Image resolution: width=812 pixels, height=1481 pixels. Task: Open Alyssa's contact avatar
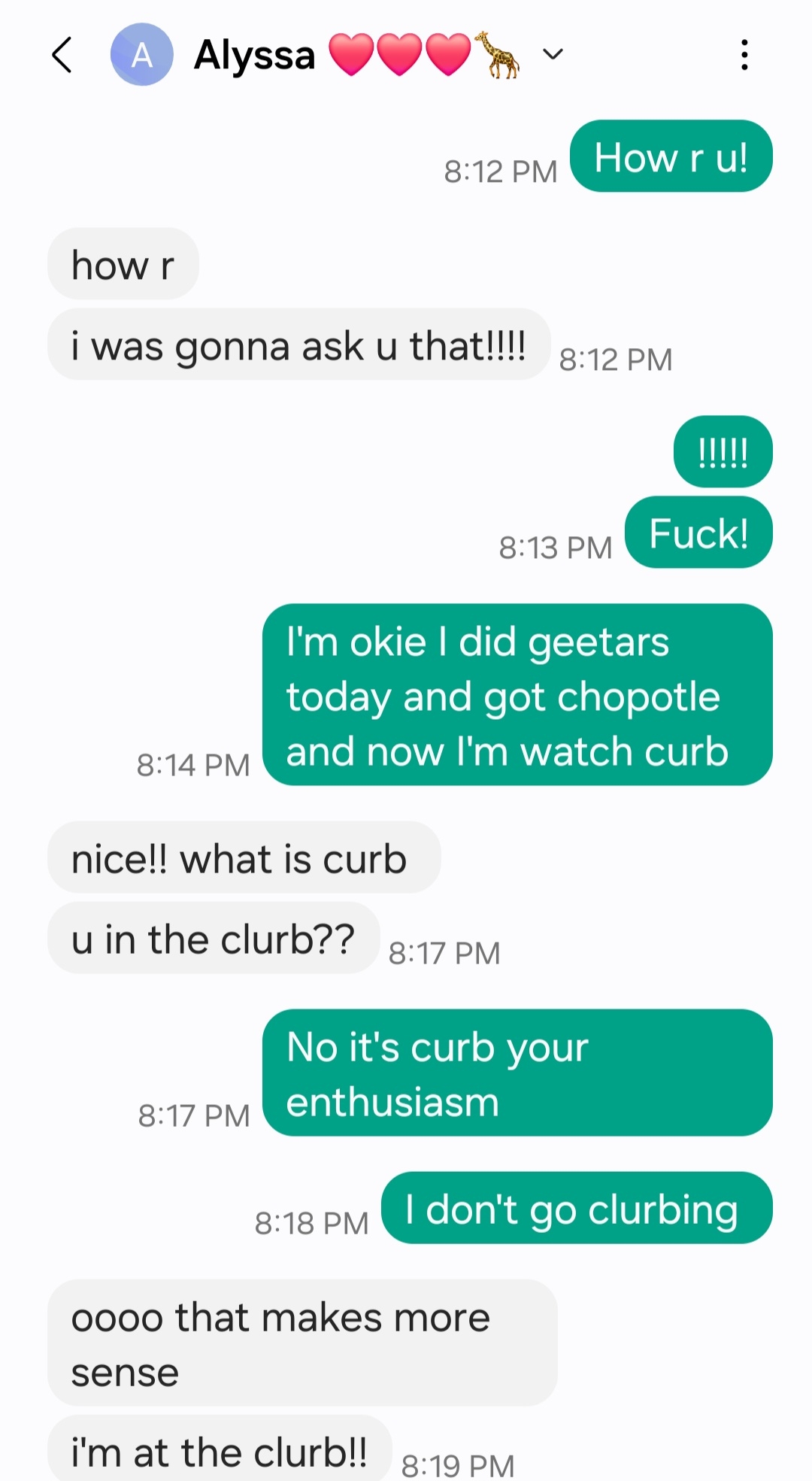tap(141, 55)
